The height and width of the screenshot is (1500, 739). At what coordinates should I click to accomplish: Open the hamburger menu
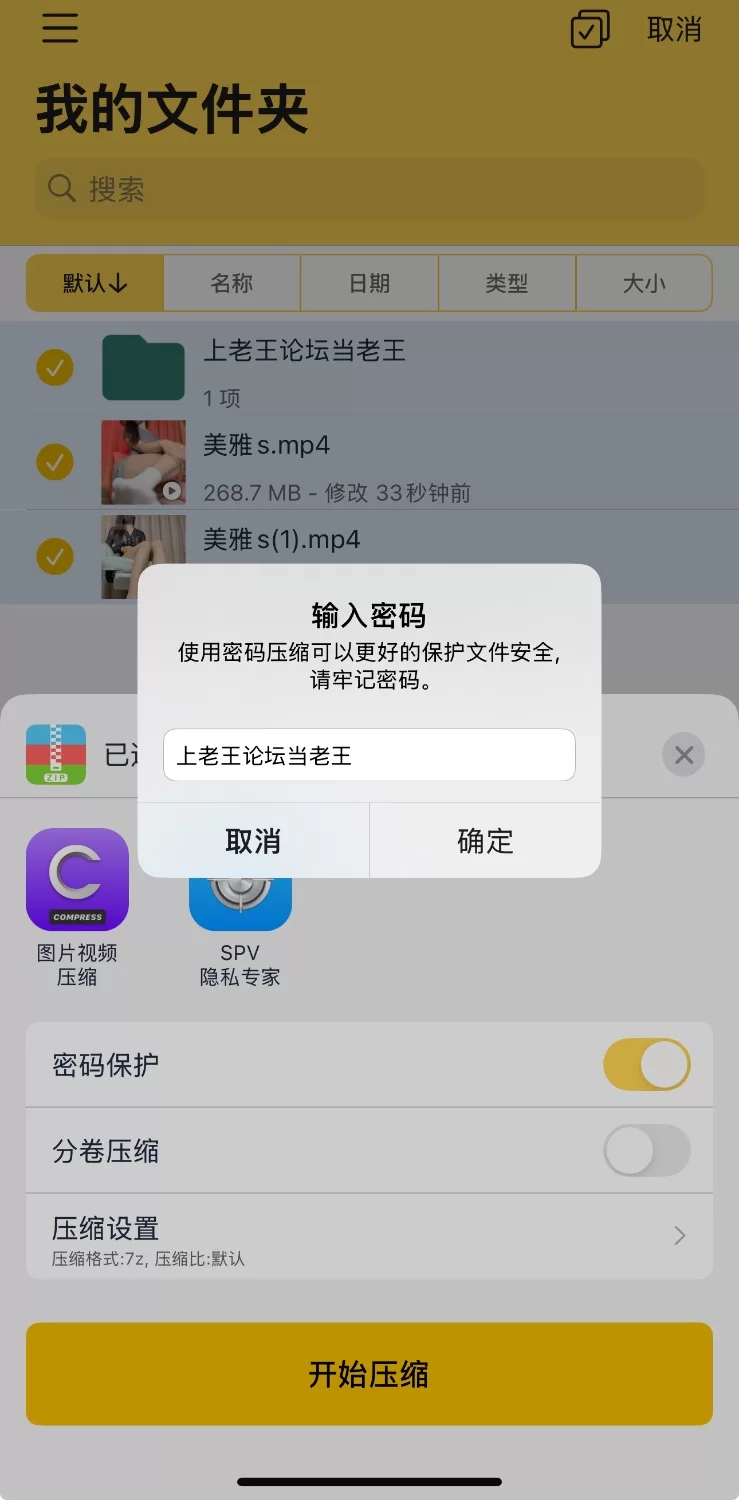pyautogui.click(x=60, y=29)
